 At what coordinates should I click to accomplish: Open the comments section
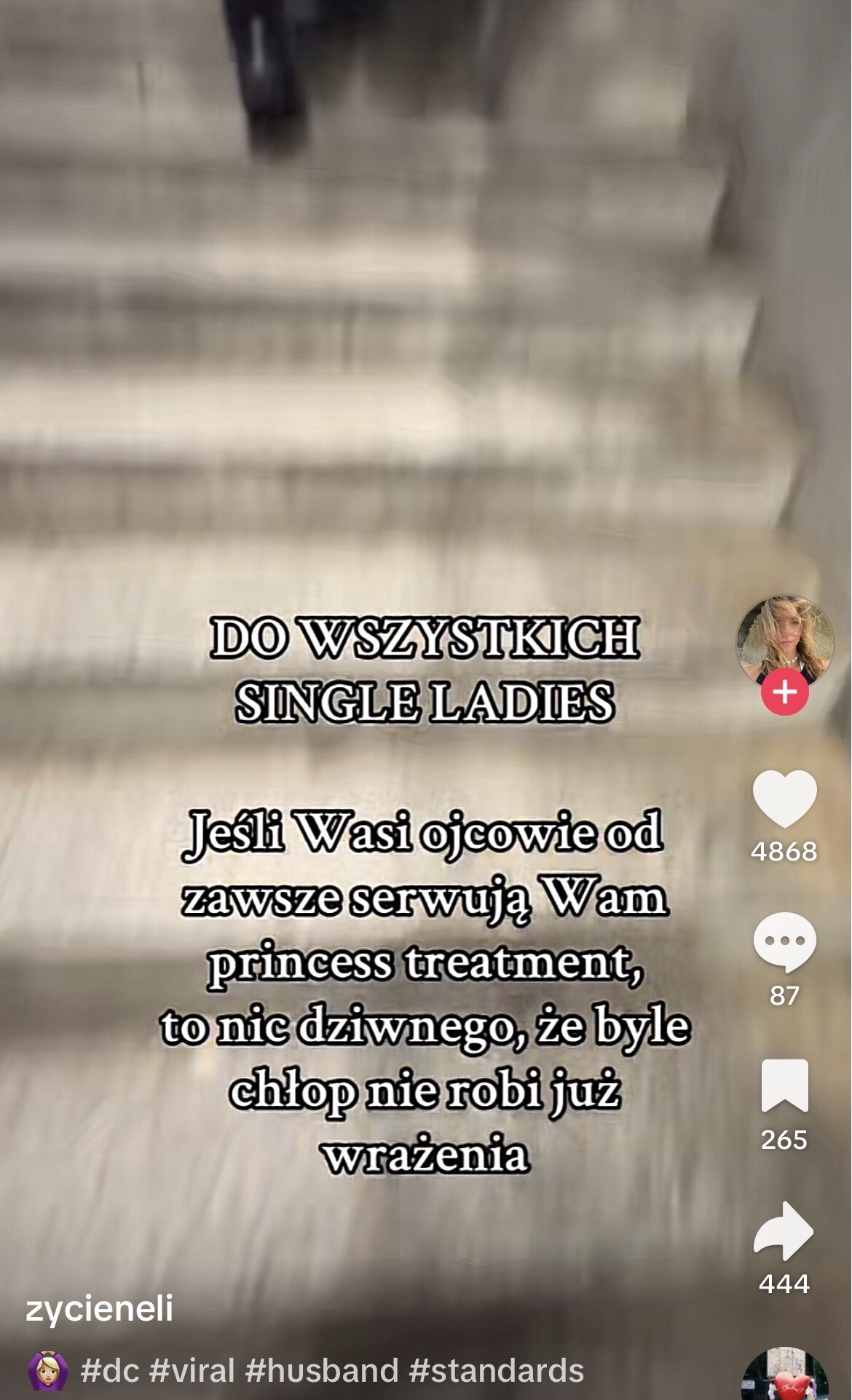tap(784, 941)
